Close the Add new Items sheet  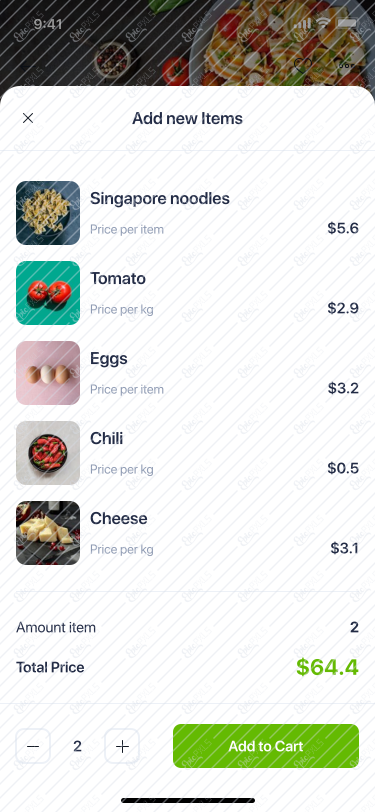coord(28,118)
